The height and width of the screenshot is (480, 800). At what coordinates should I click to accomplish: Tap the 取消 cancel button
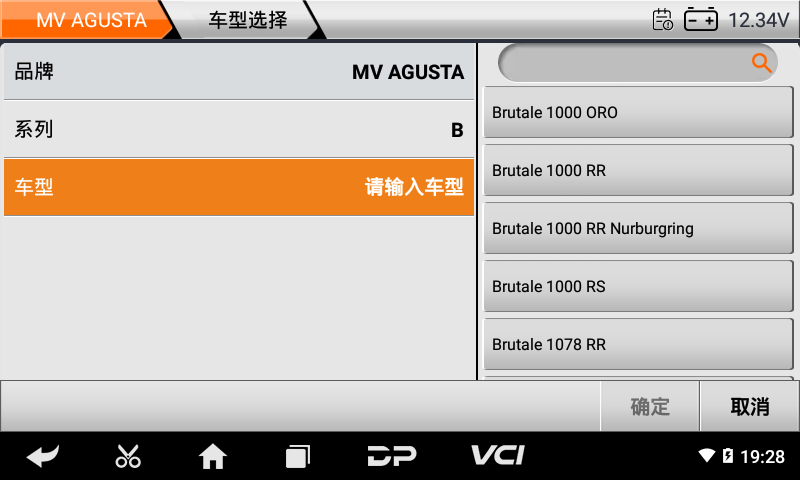click(x=749, y=407)
